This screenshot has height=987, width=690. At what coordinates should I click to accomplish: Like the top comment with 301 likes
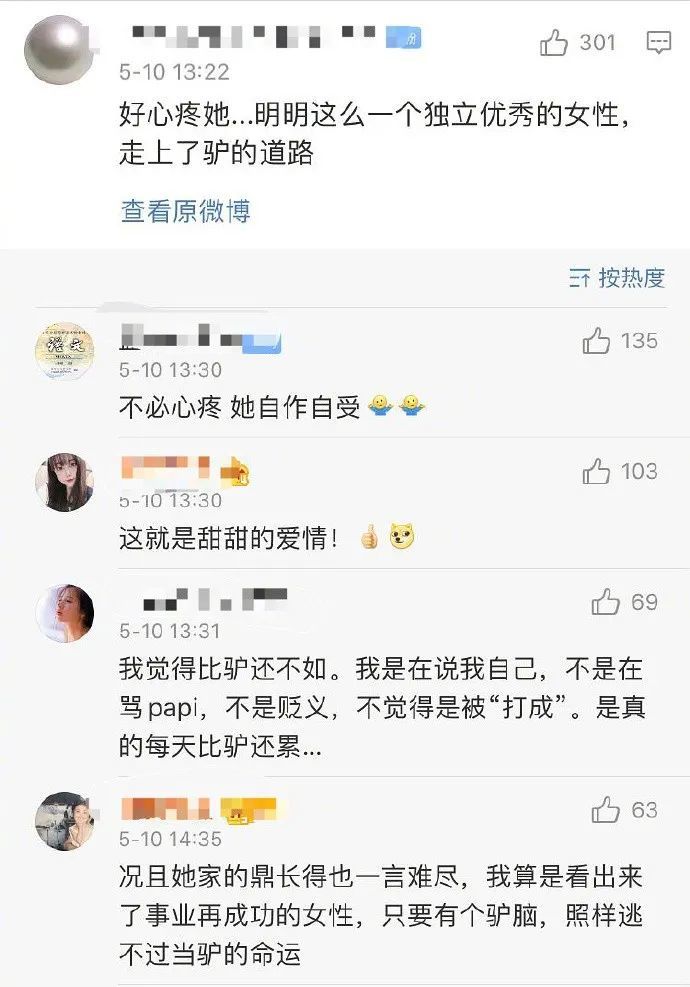tap(554, 43)
